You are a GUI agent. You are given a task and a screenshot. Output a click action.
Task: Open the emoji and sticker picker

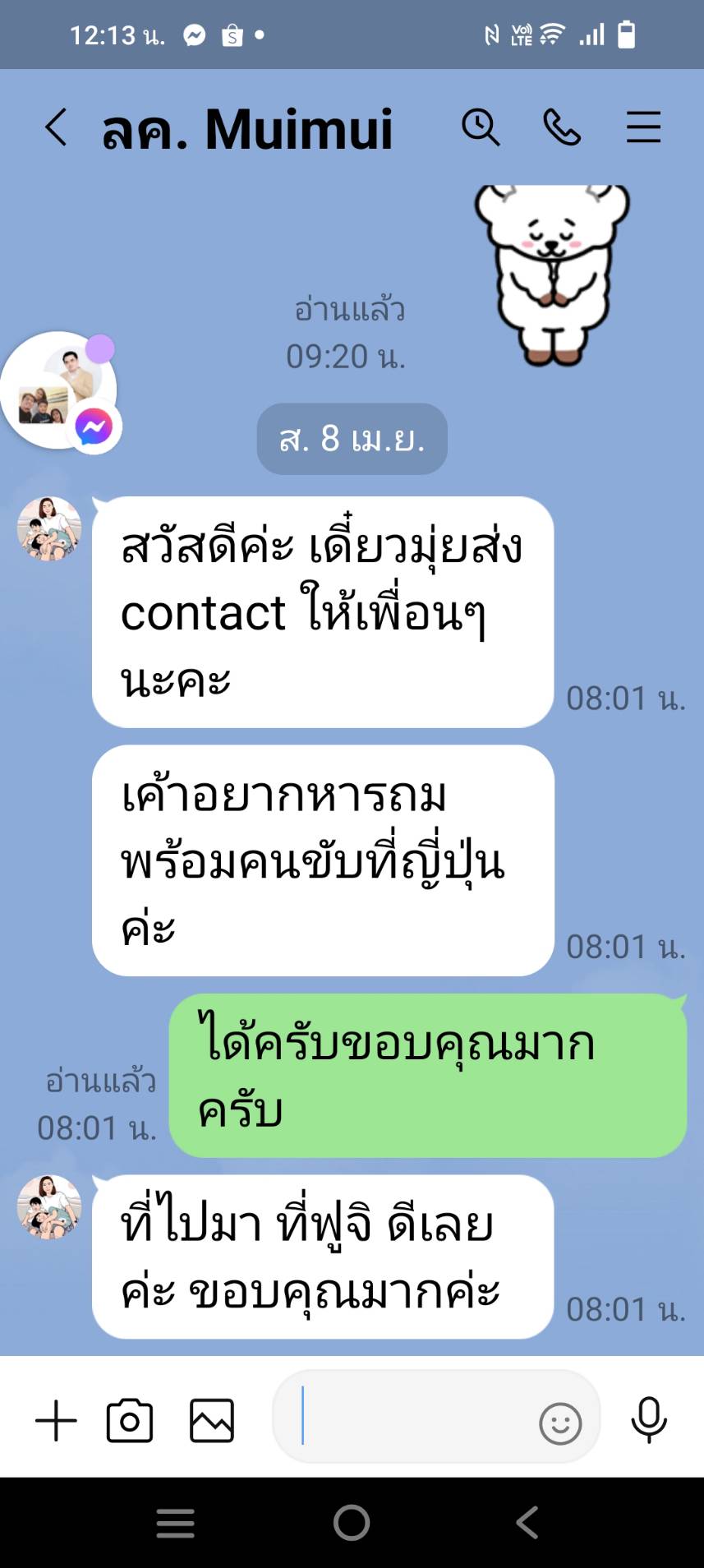(560, 1423)
